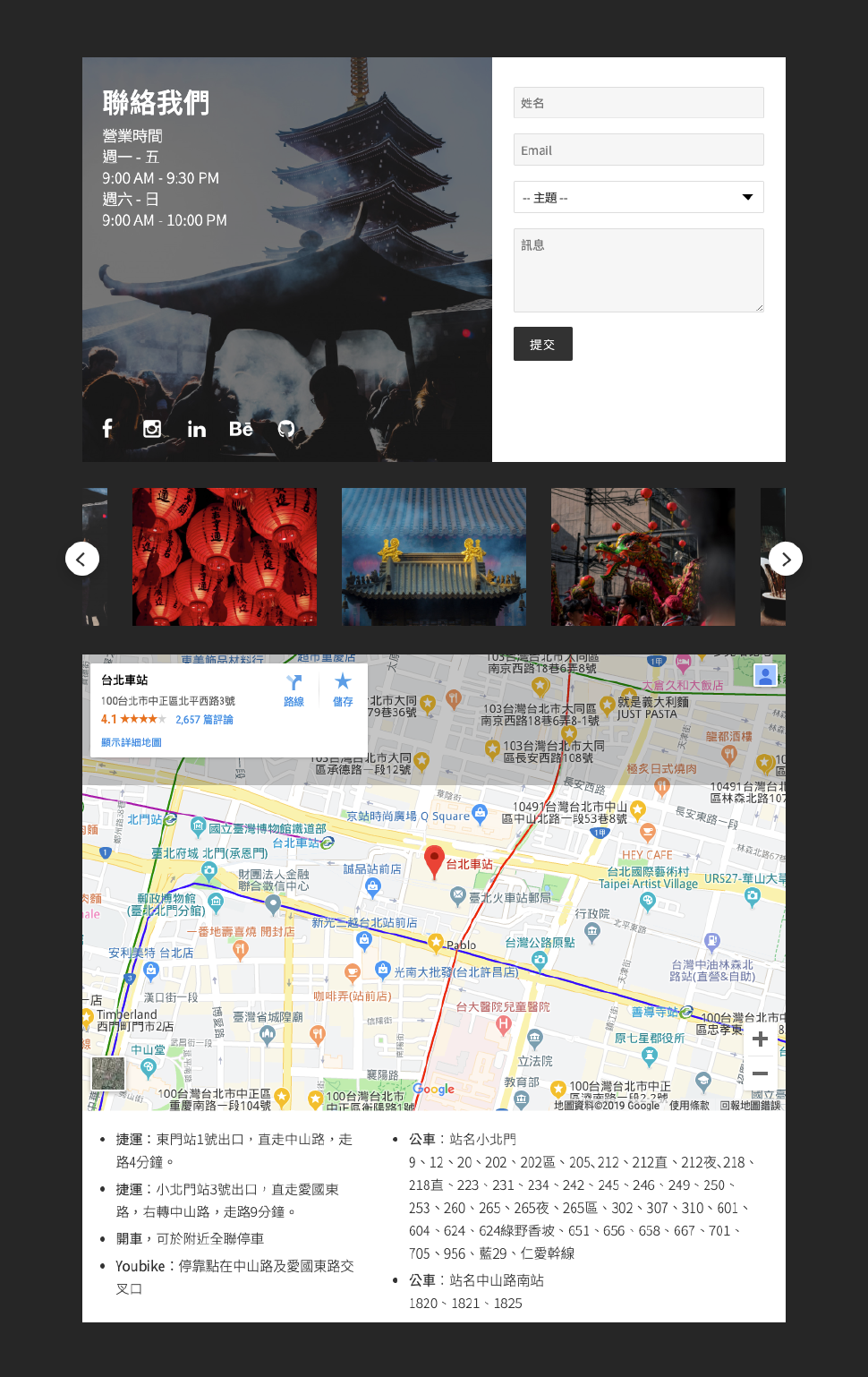The image size is (868, 1377).
Task: Open the Facebook social icon
Action: click(107, 429)
